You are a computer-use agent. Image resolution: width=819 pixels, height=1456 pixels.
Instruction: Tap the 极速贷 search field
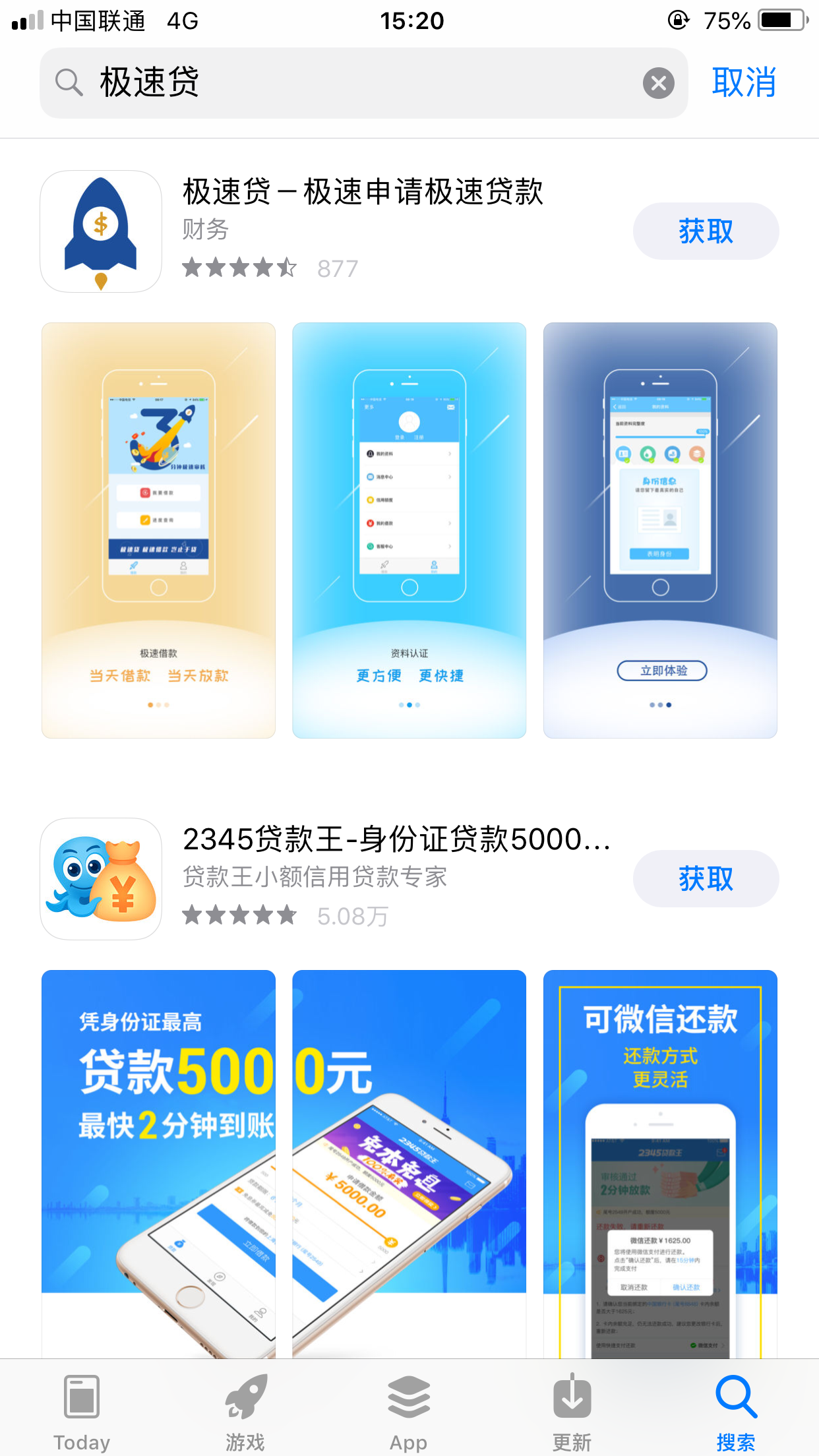[x=363, y=83]
